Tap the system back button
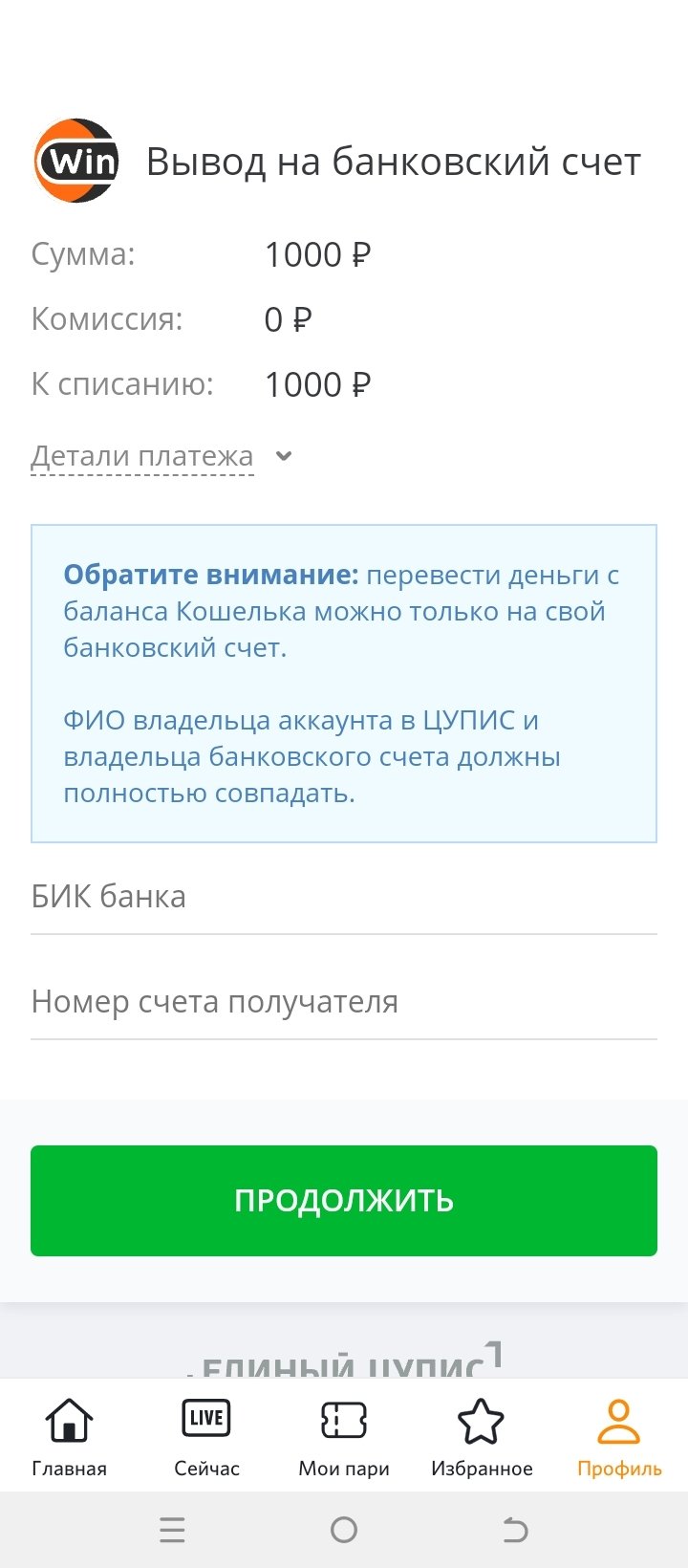This screenshot has height=1568, width=688. click(x=515, y=1531)
